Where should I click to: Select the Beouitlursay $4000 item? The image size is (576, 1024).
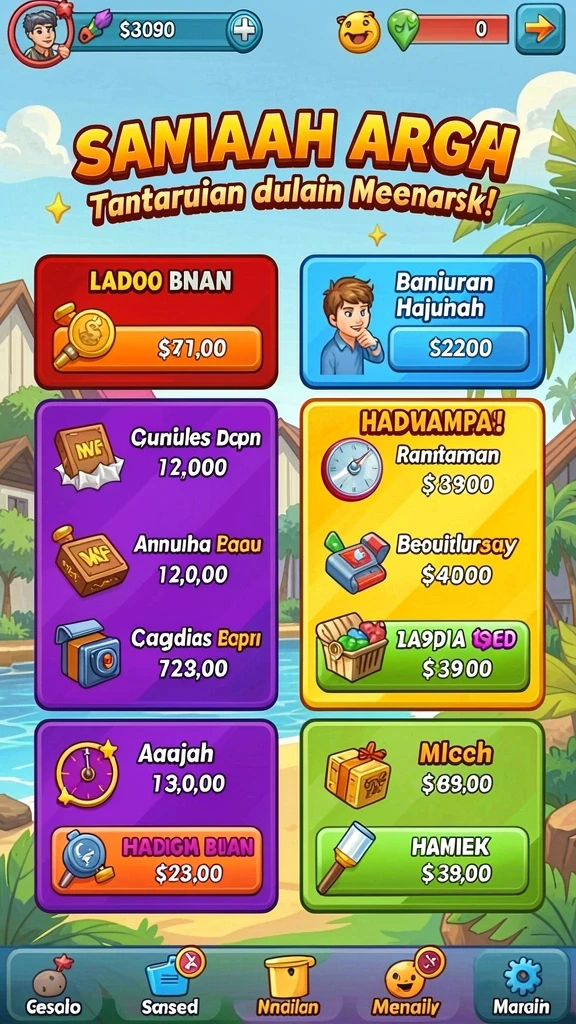point(423,561)
